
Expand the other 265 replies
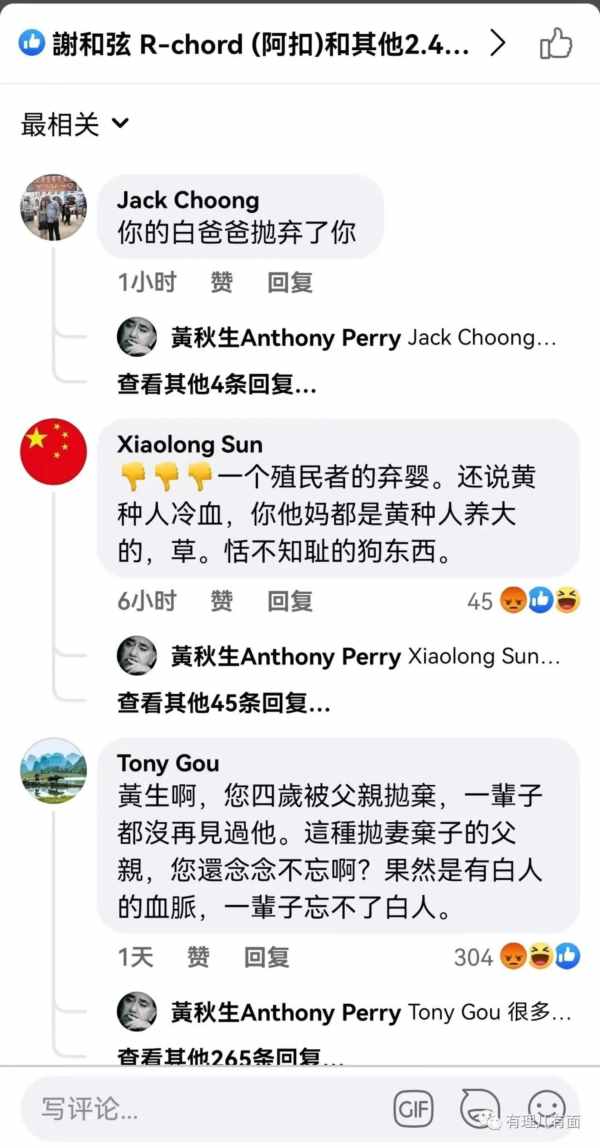[230, 1056]
